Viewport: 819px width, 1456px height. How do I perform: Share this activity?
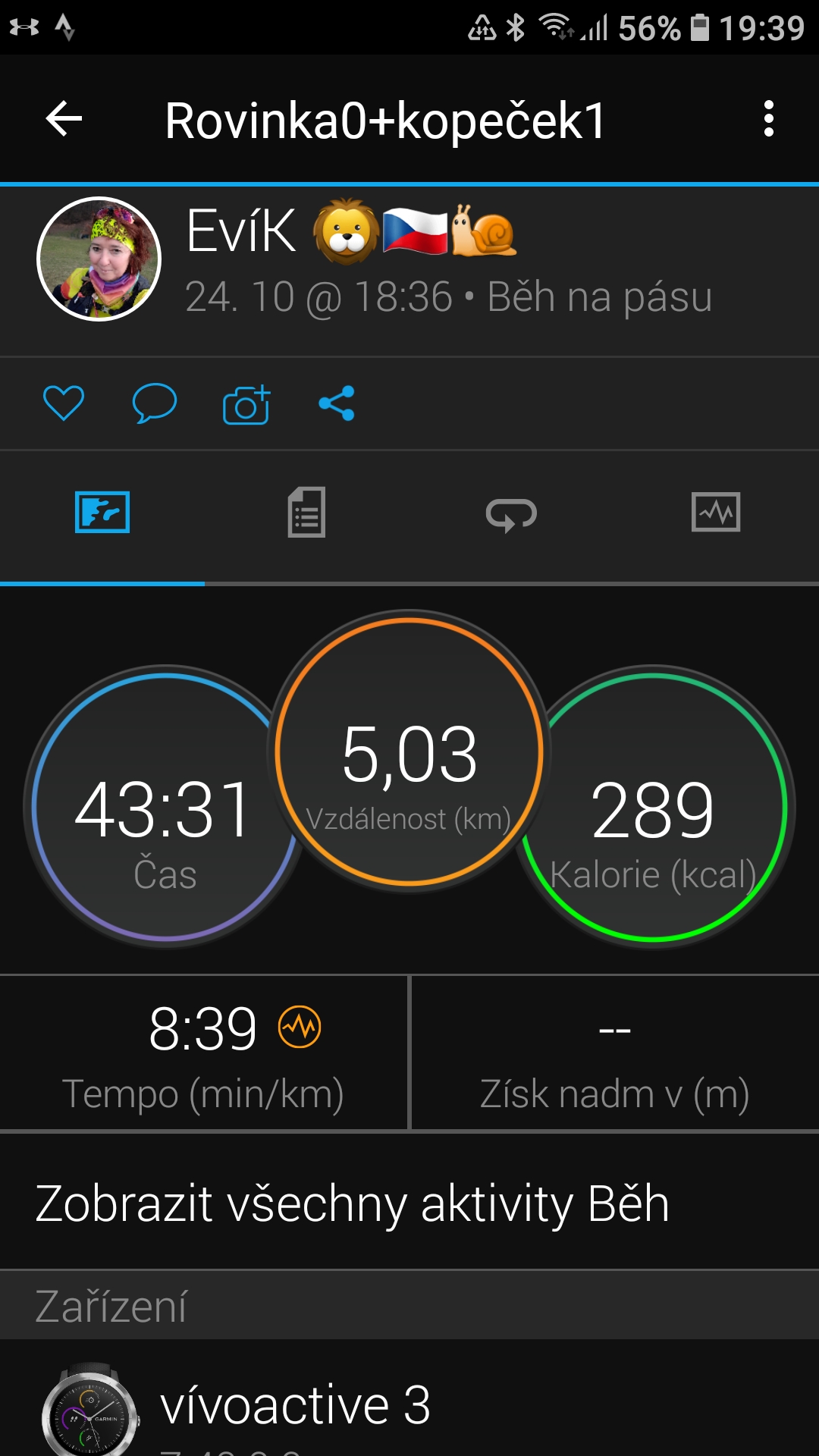pos(337,403)
